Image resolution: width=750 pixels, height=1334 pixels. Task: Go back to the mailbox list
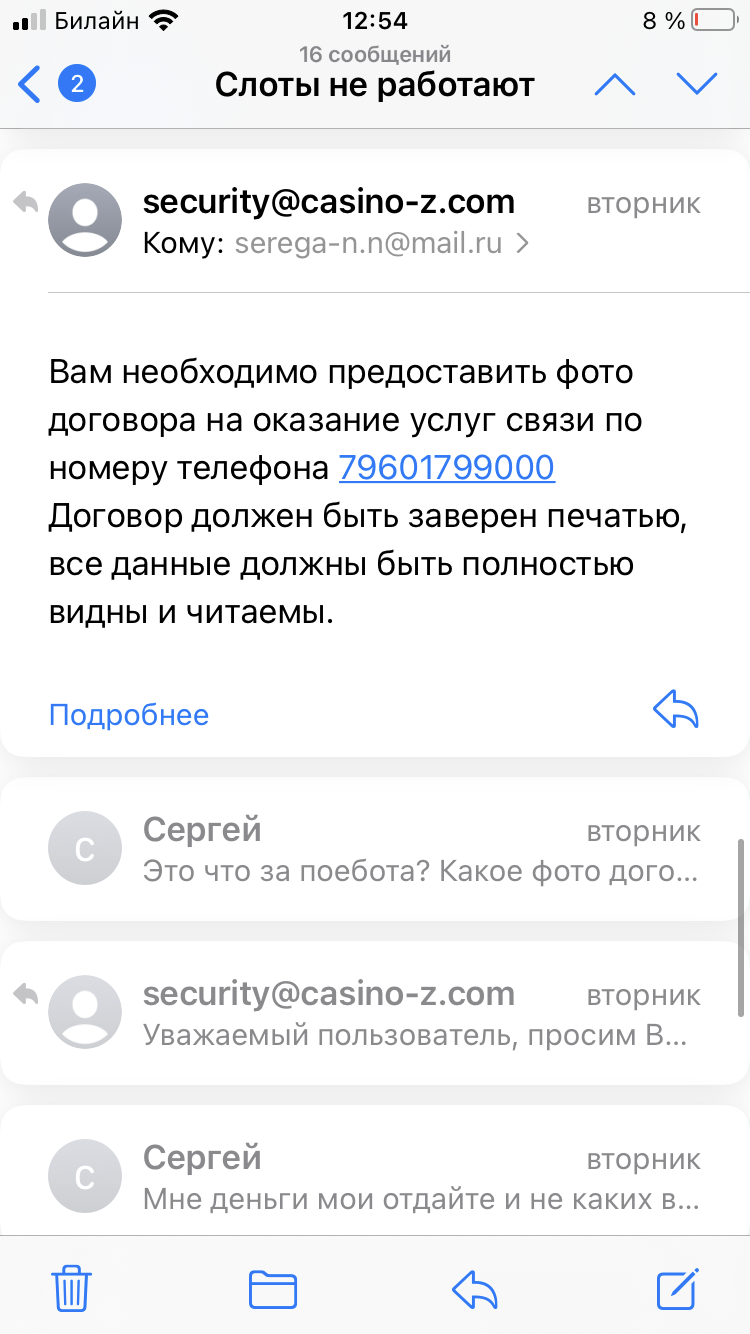point(57,85)
